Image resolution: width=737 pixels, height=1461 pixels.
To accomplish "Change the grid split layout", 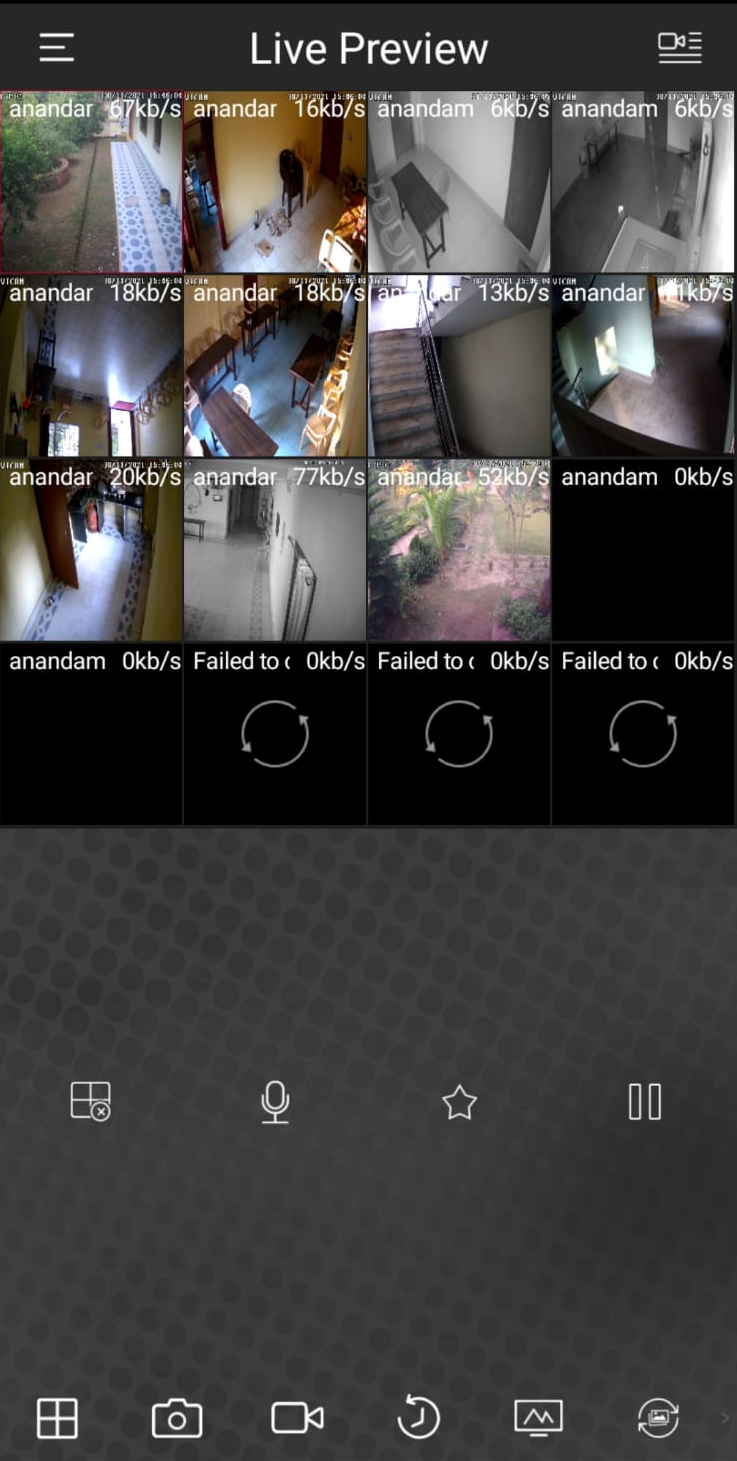I will tap(57, 1418).
